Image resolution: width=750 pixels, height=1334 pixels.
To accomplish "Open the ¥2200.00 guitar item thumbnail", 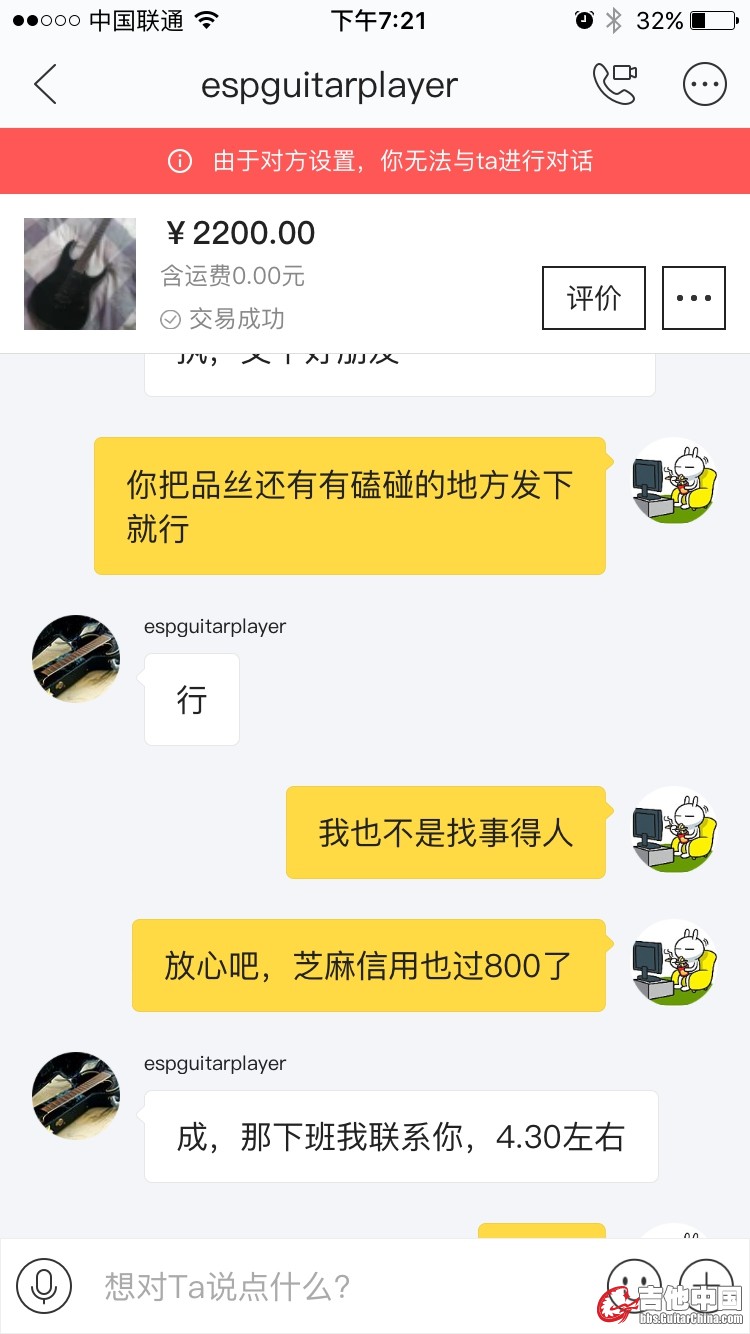I will [x=80, y=274].
